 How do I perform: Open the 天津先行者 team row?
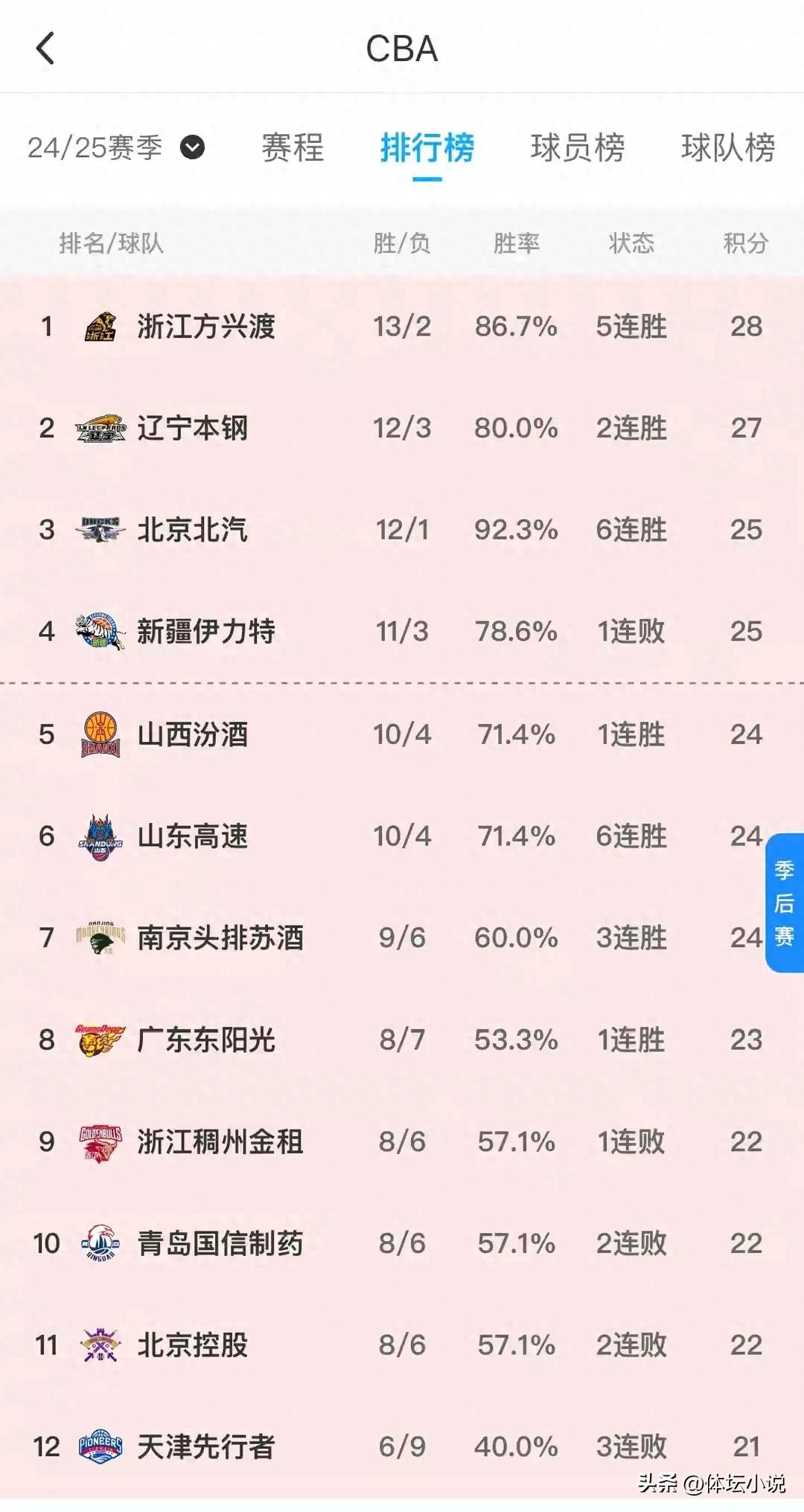[206, 1447]
